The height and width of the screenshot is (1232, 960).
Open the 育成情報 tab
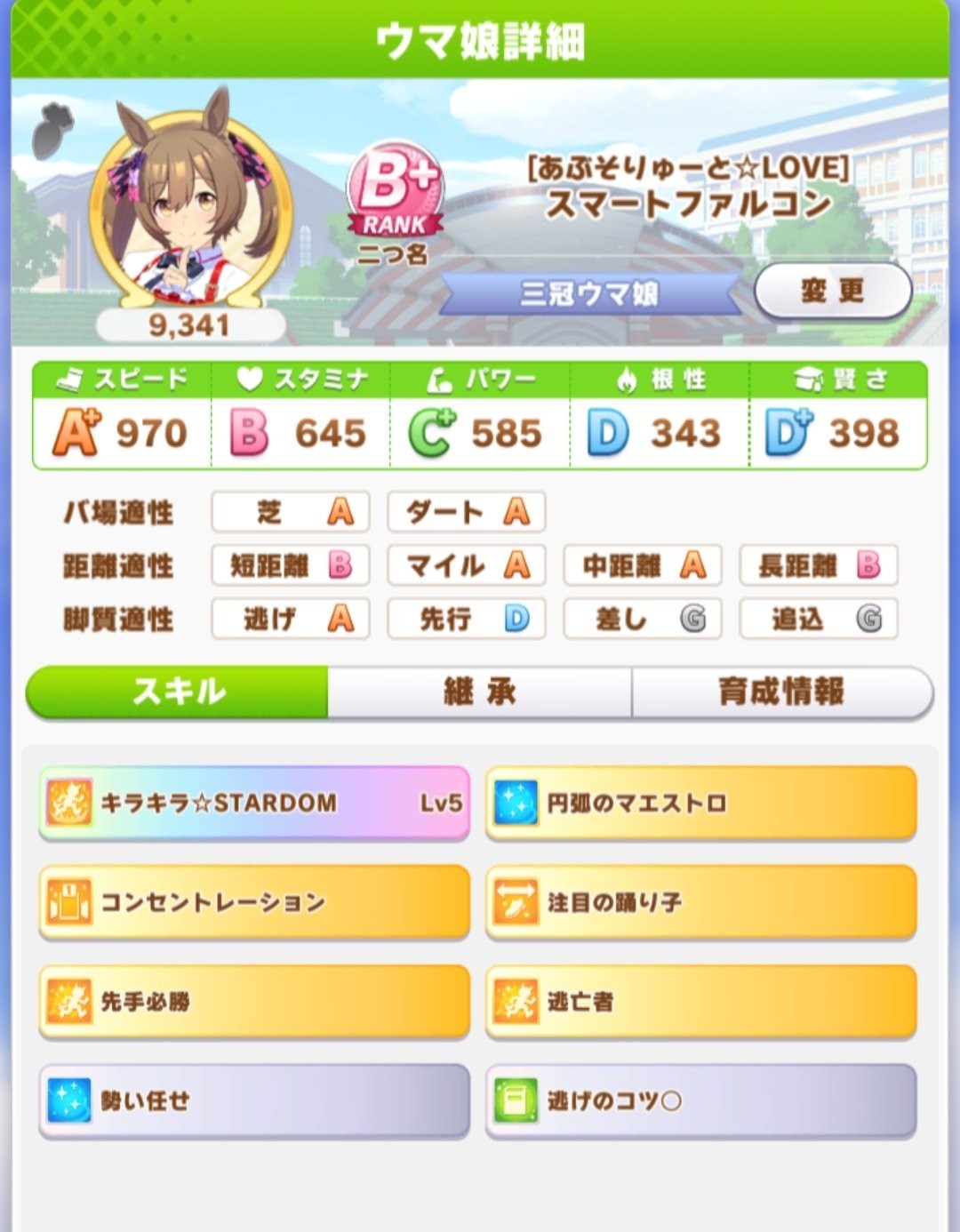pos(781,692)
